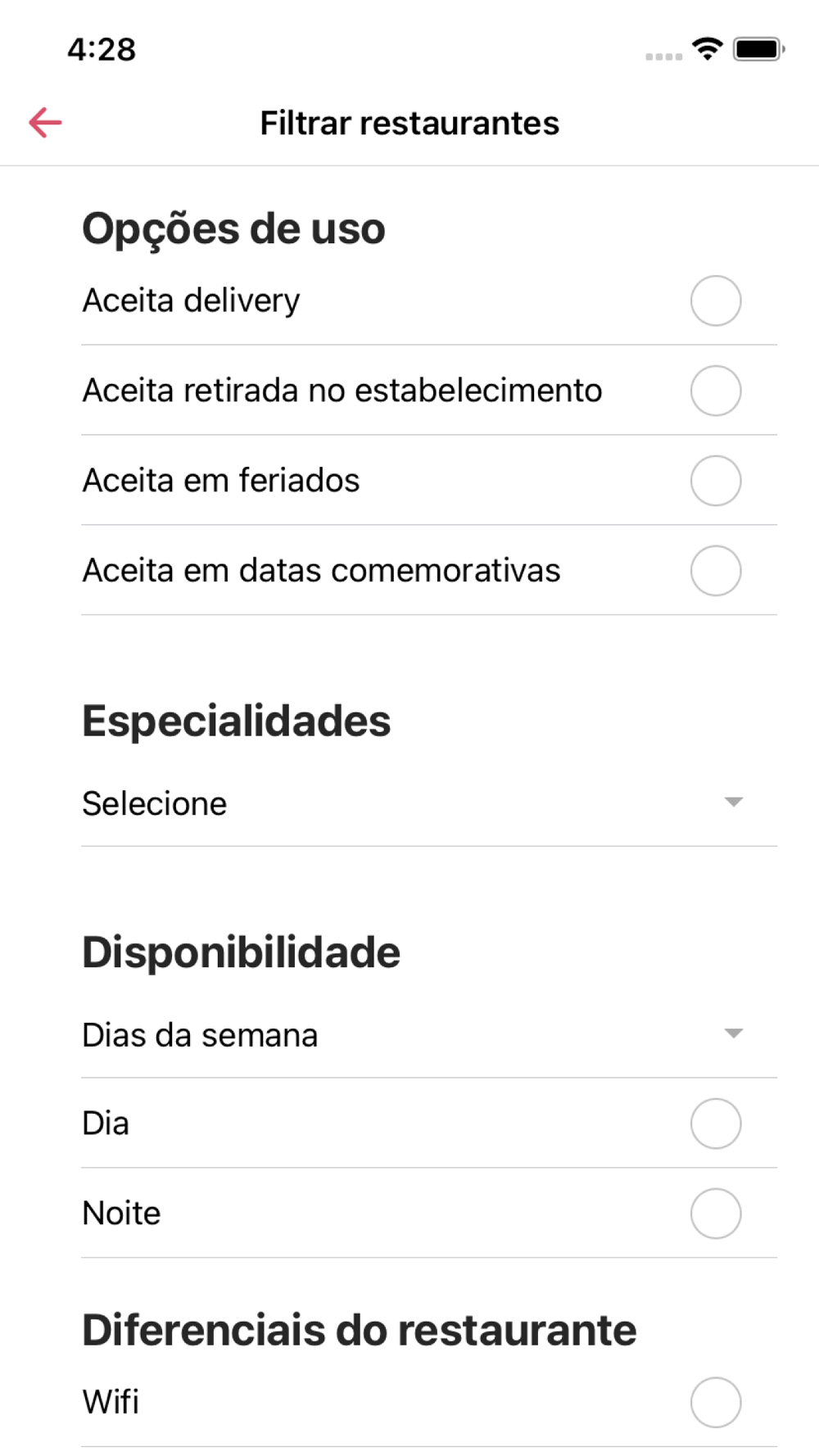Go back using the red arrow

point(45,123)
